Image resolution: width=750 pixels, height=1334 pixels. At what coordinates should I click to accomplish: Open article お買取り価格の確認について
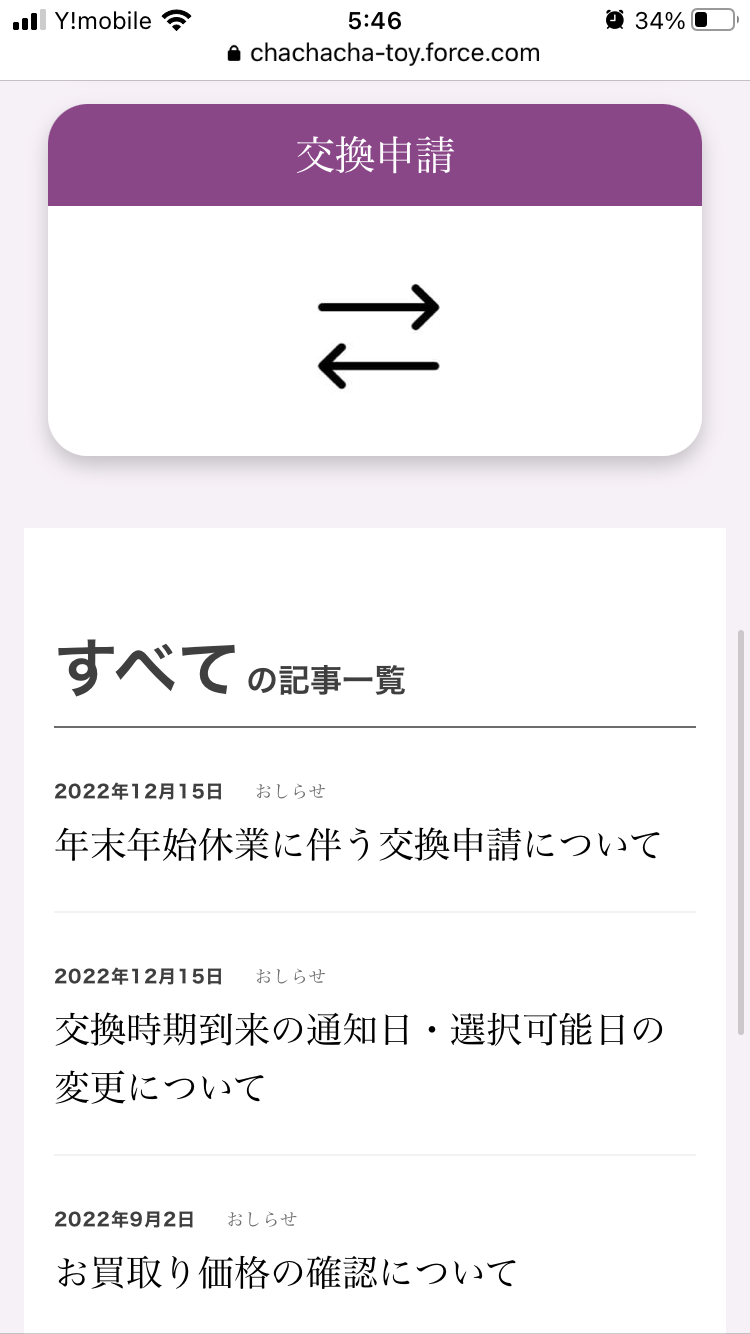(x=286, y=1273)
